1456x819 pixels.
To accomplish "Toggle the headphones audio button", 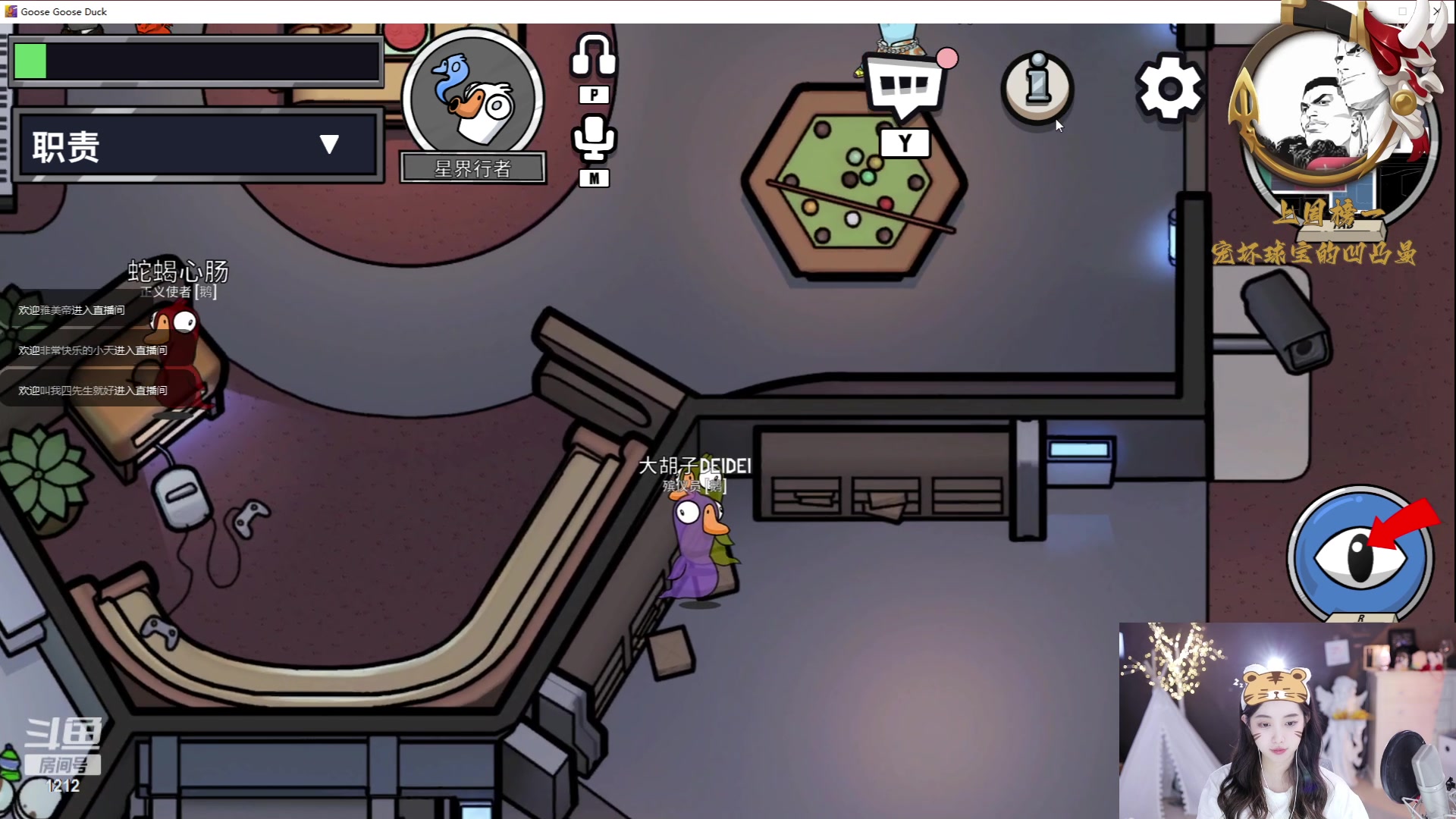I will pos(594,57).
